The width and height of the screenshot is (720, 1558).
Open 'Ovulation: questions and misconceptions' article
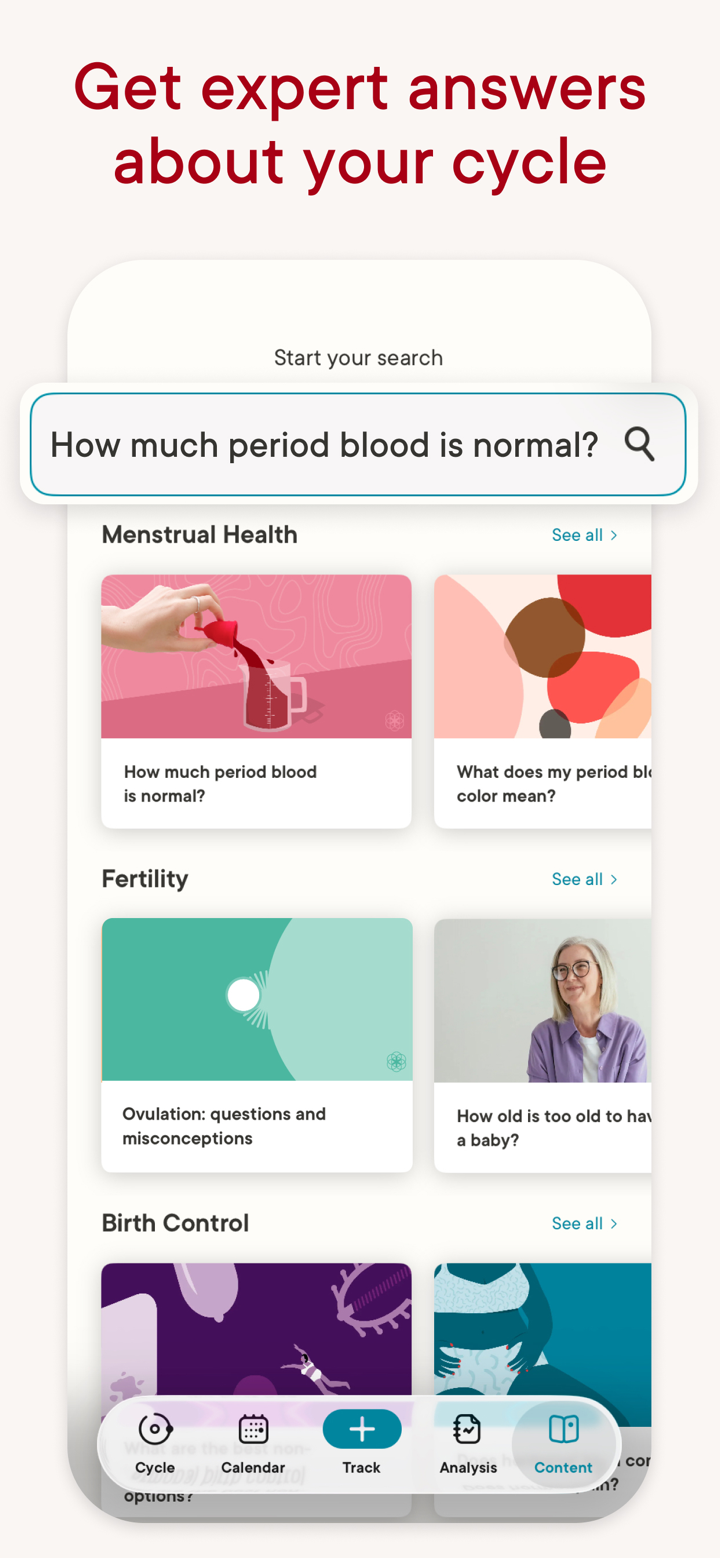coord(256,1045)
